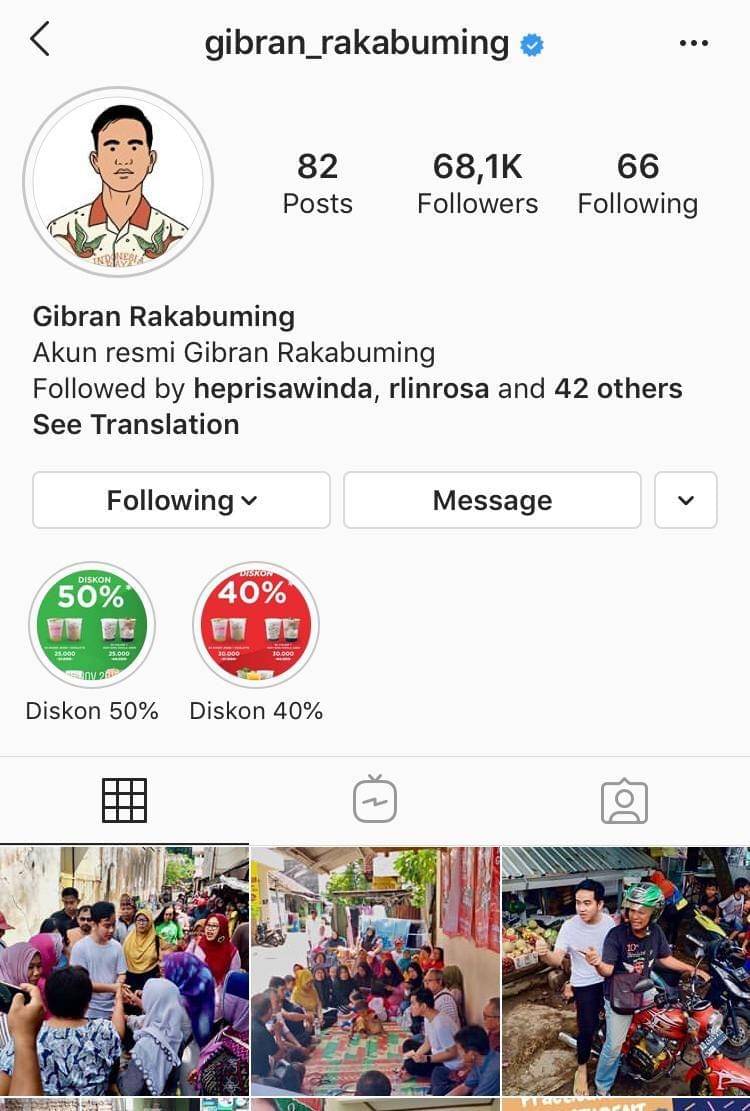Open the profile picture avatar
The width and height of the screenshot is (750, 1111).
118,181
